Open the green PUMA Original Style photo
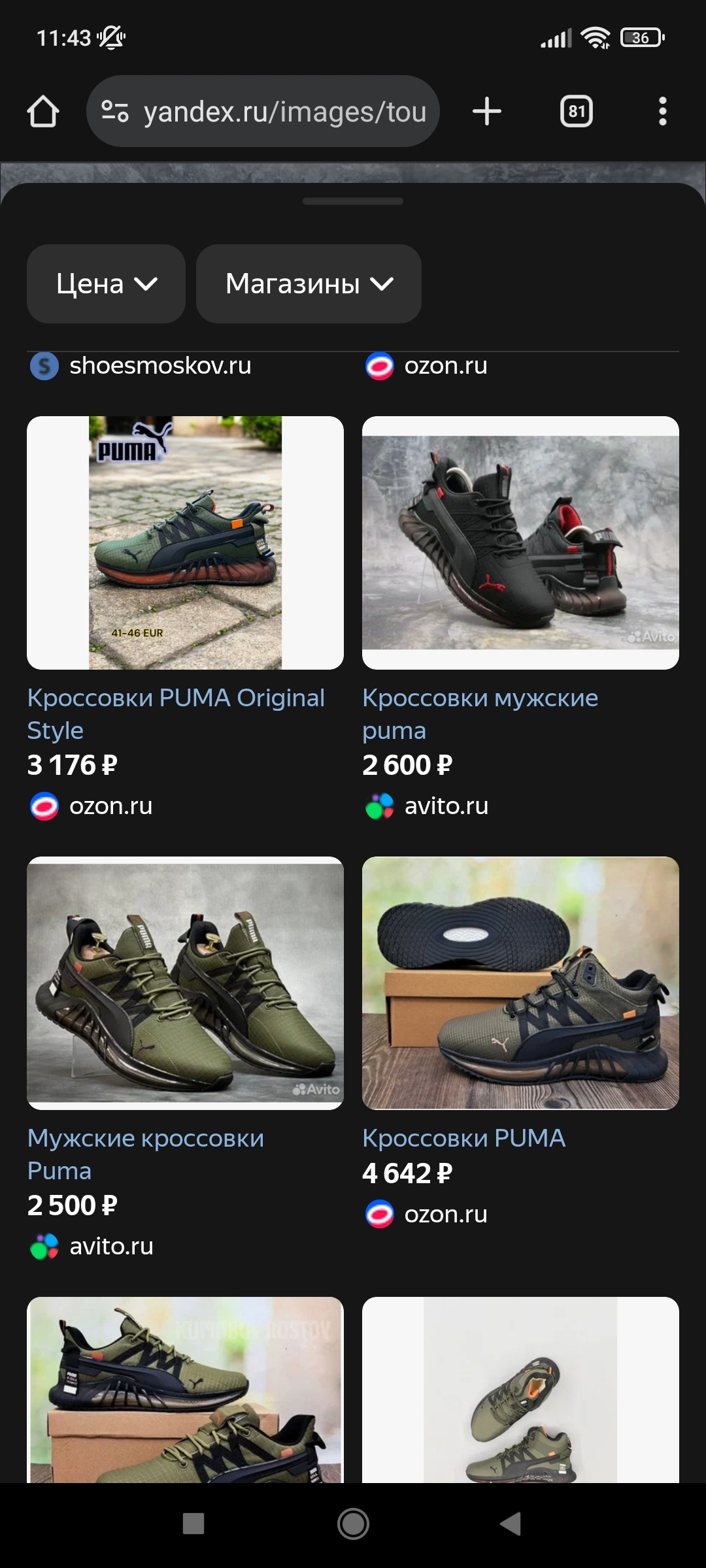 point(185,543)
